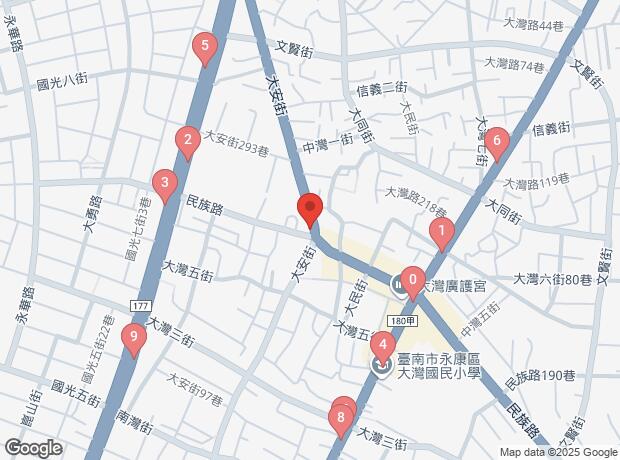620x460 pixels.
Task: Tap the unnumbered red location pin
Action: (x=310, y=210)
